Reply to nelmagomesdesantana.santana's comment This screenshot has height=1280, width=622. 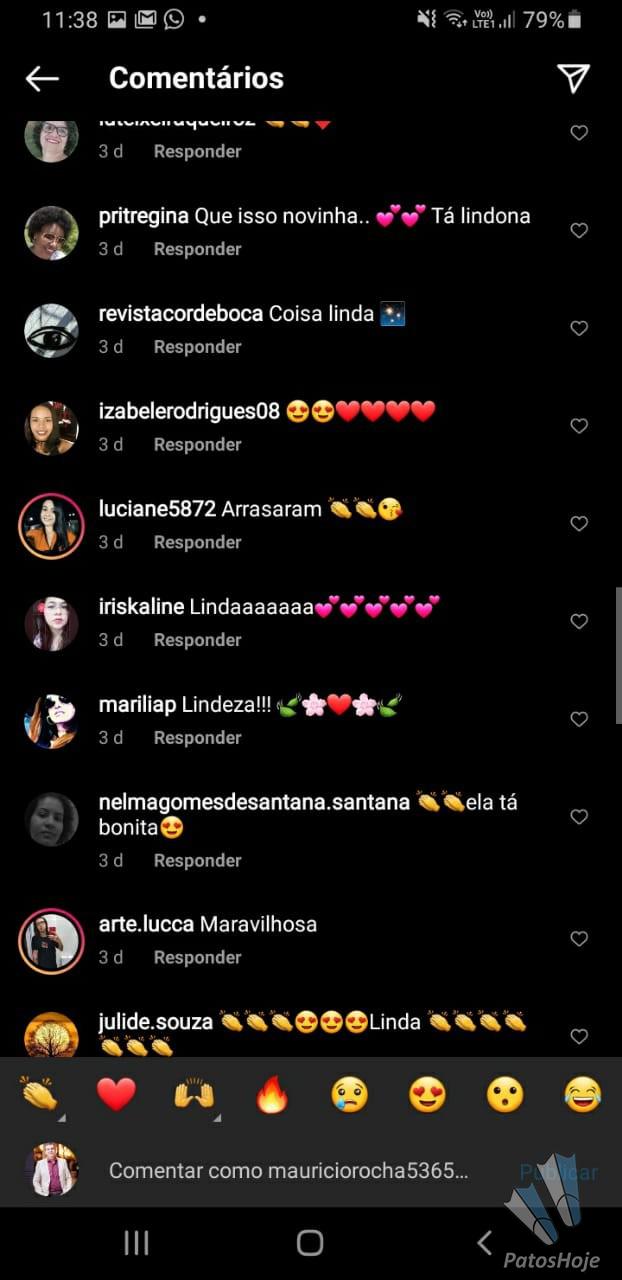click(197, 861)
